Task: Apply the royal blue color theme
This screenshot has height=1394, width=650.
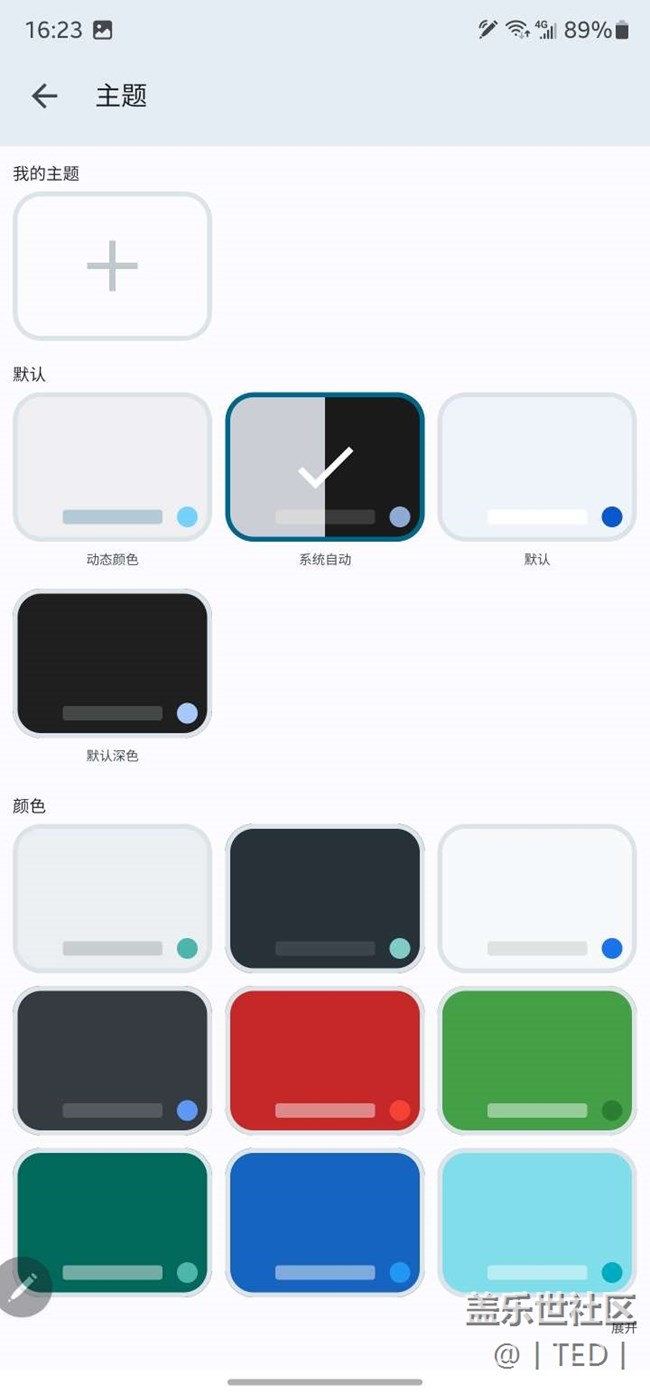Action: [x=325, y=1222]
